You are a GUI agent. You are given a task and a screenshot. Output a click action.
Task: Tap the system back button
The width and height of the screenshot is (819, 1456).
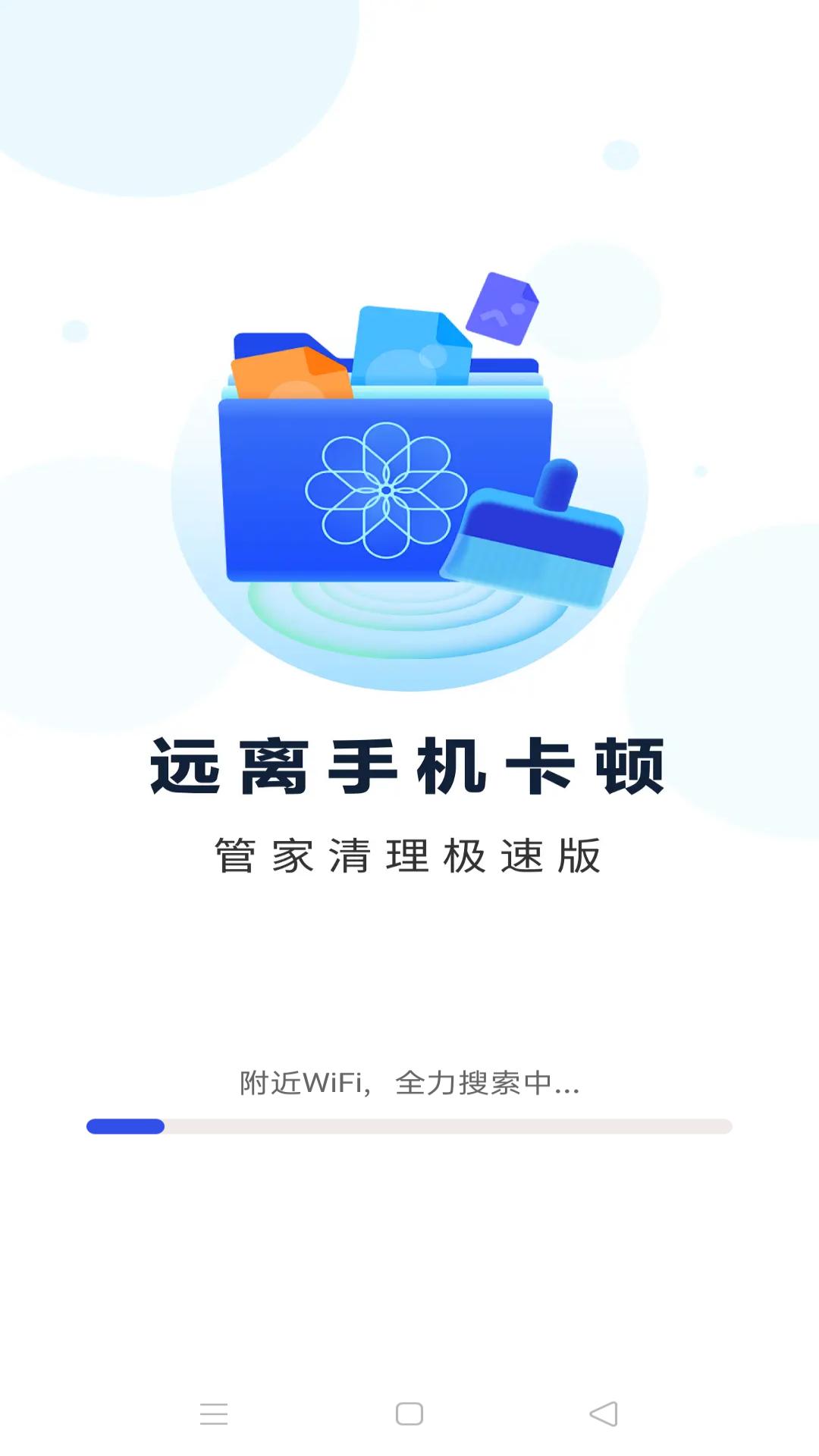coord(604,1414)
